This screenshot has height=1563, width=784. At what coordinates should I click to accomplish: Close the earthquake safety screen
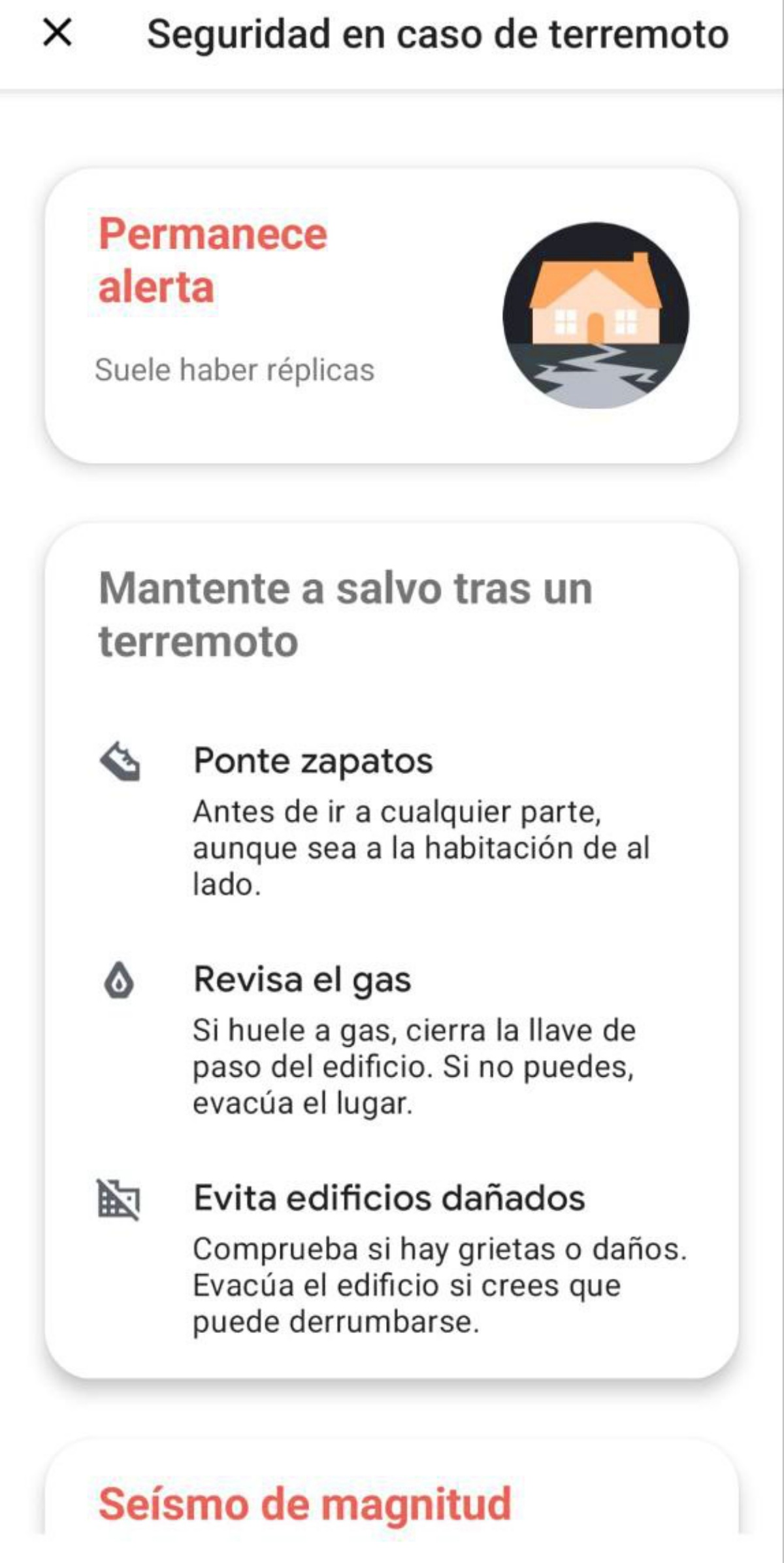click(x=57, y=33)
